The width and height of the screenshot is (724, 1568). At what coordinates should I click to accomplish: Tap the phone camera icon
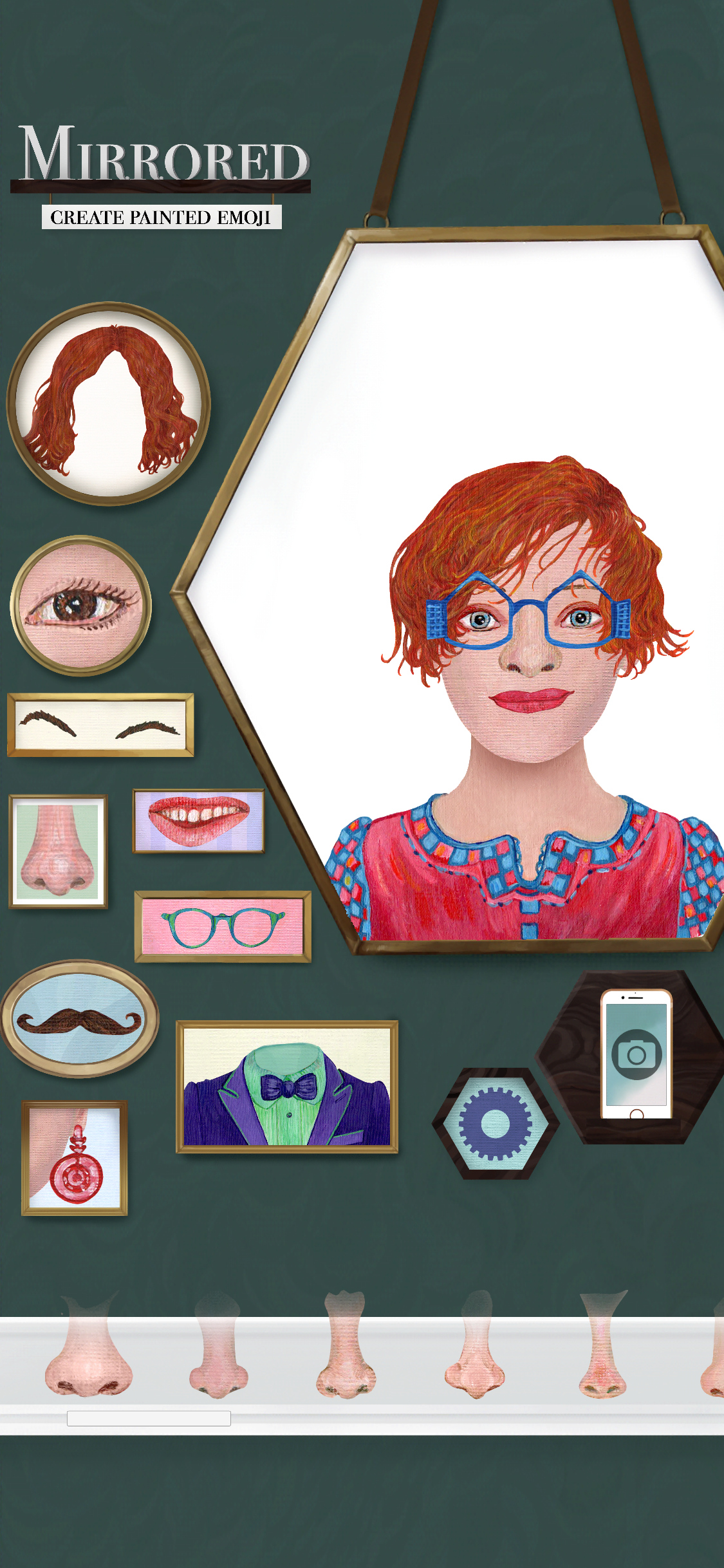pos(636,1054)
